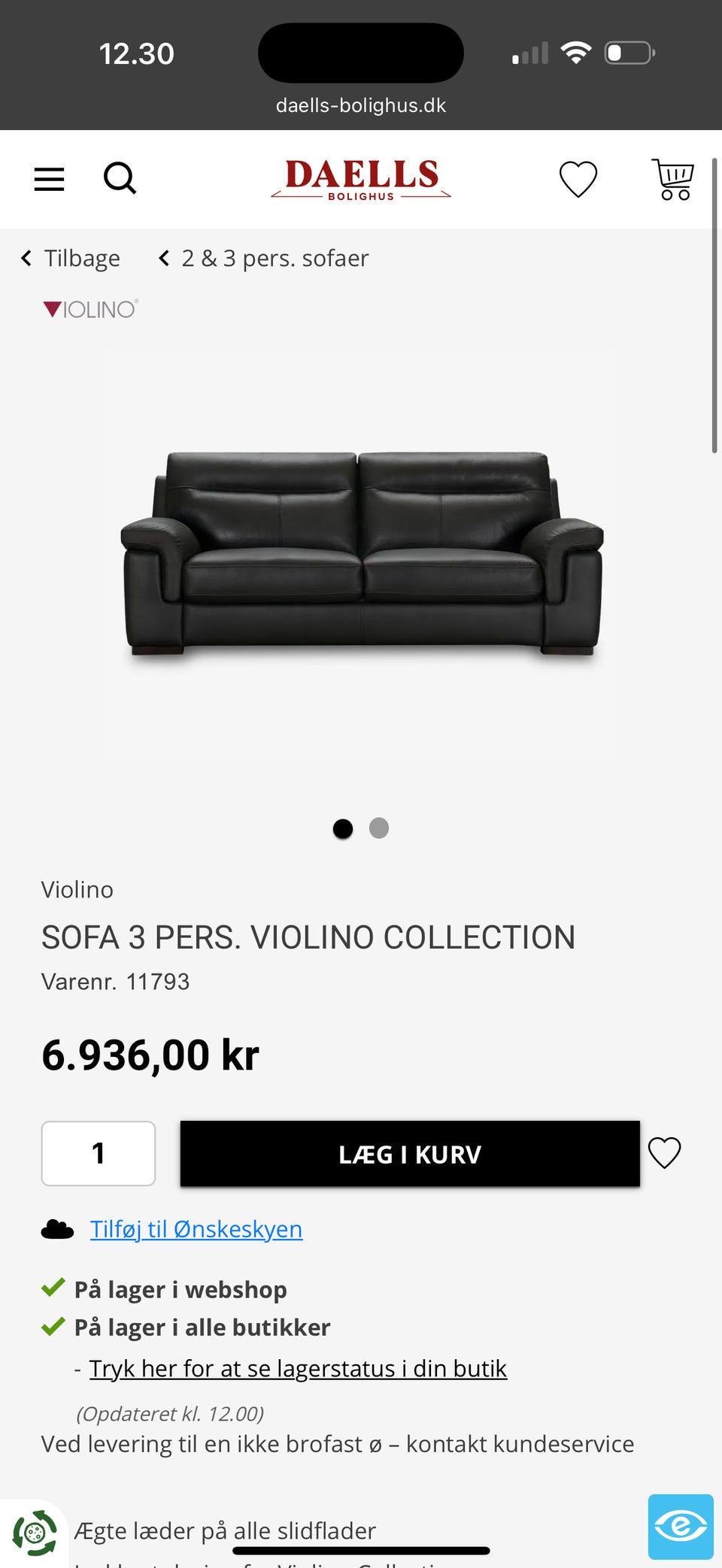This screenshot has width=722, height=1568.
Task: Select the second carousel dot
Action: (x=378, y=828)
